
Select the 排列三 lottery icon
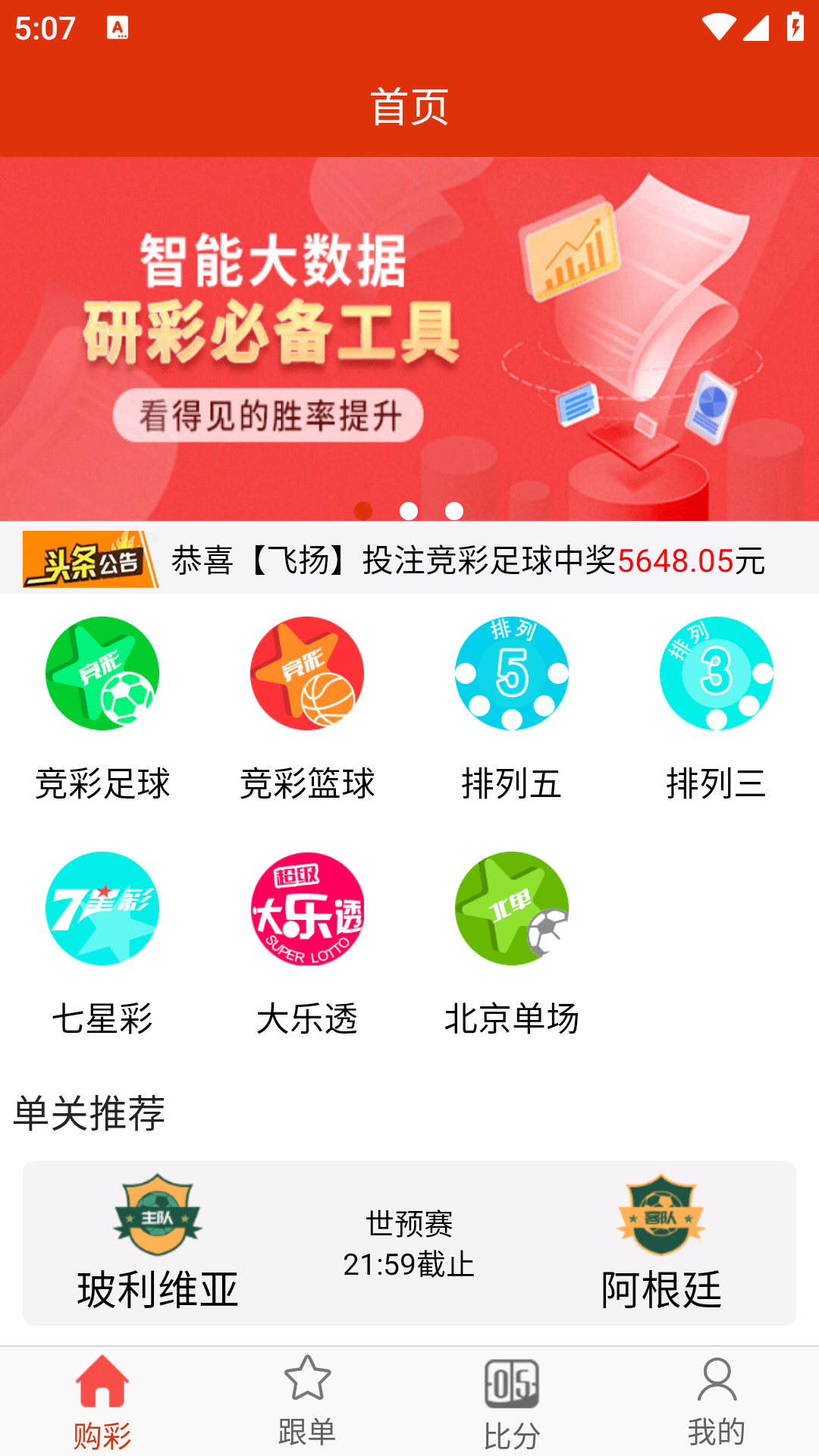click(715, 673)
